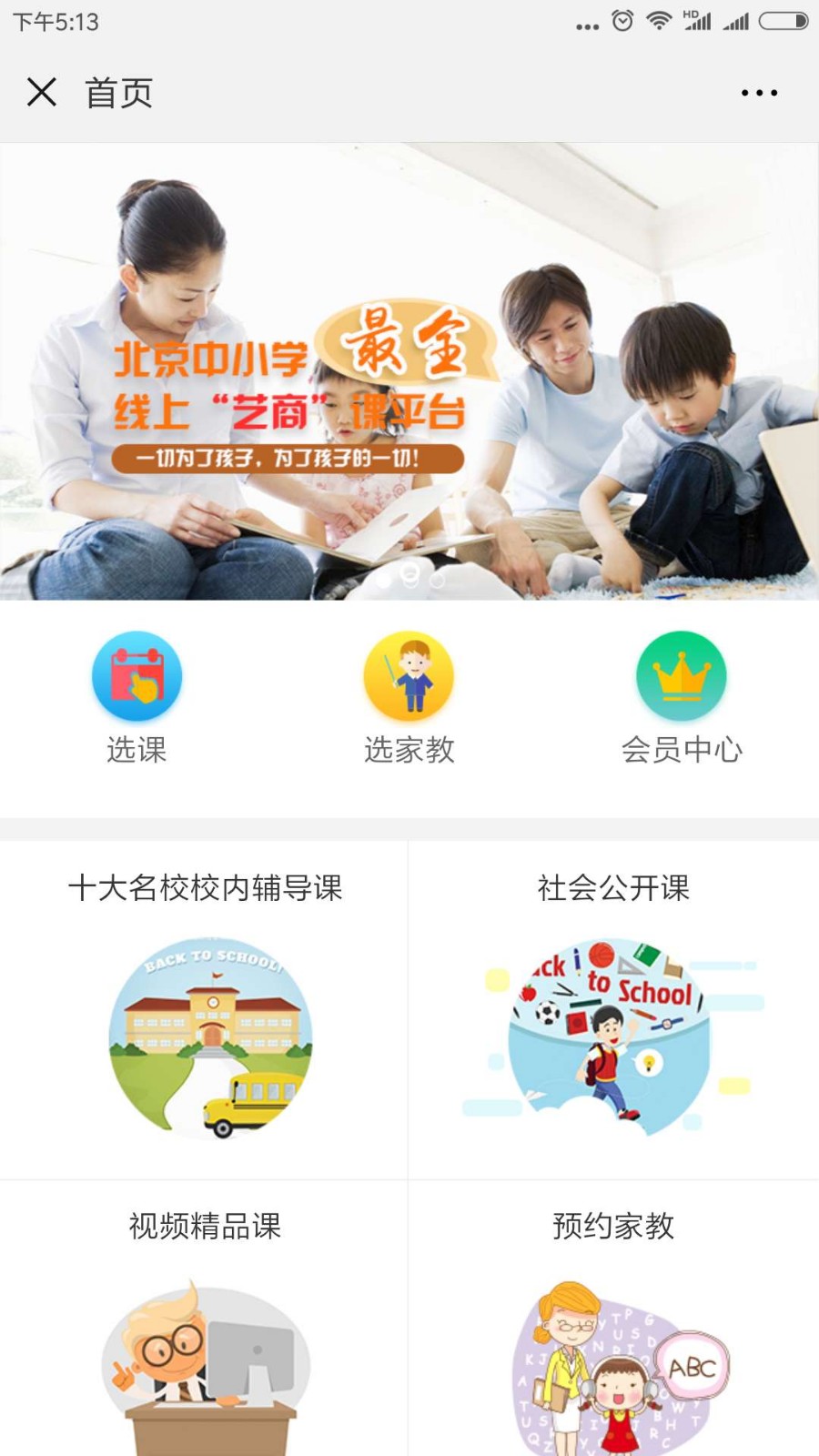Screen dimensions: 819x1456
Task: Open 十大名校校内辅导课 card
Action: pyautogui.click(x=205, y=1010)
